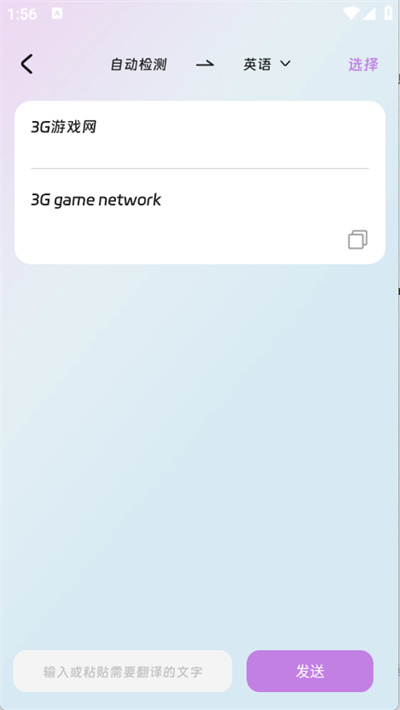400x710 pixels.
Task: Open the 自动检测 source language selector
Action: 139,65
